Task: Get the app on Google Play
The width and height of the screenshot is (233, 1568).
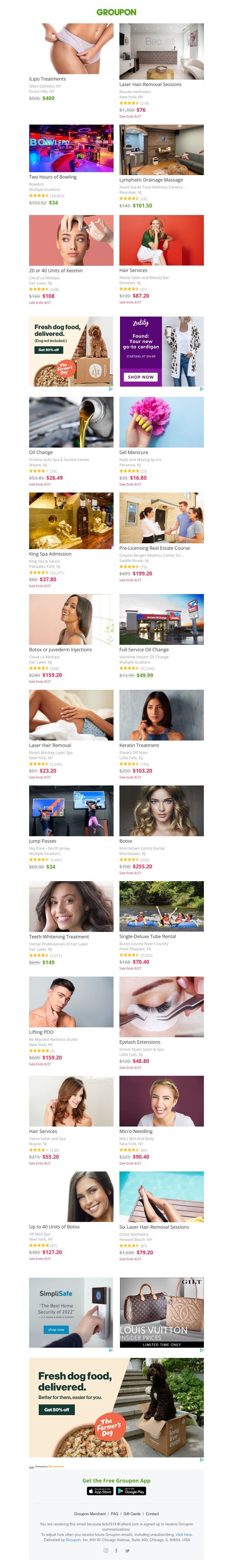Action: [x=131, y=1491]
